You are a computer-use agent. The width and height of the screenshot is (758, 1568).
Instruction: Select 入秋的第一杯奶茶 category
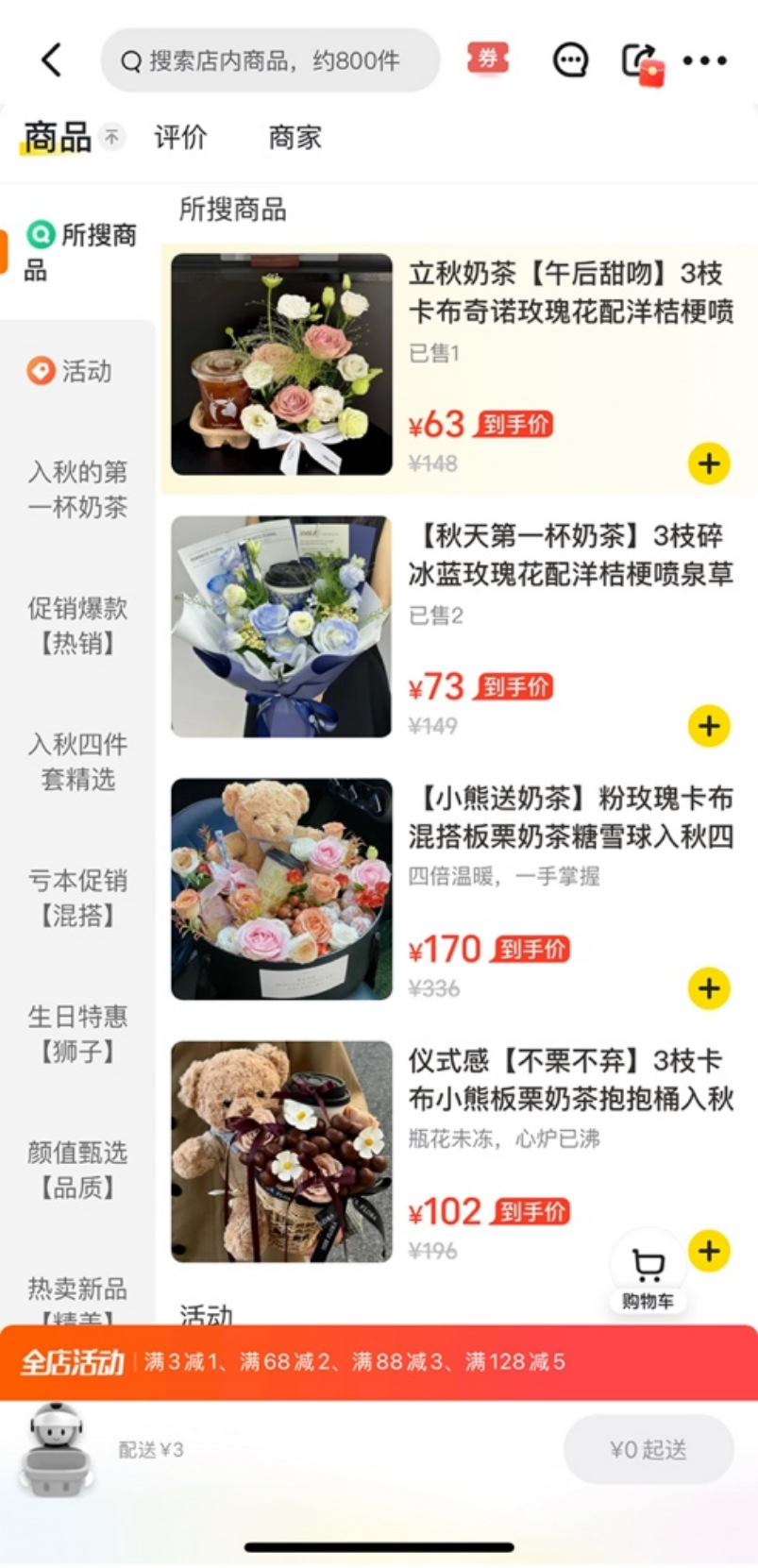77,489
